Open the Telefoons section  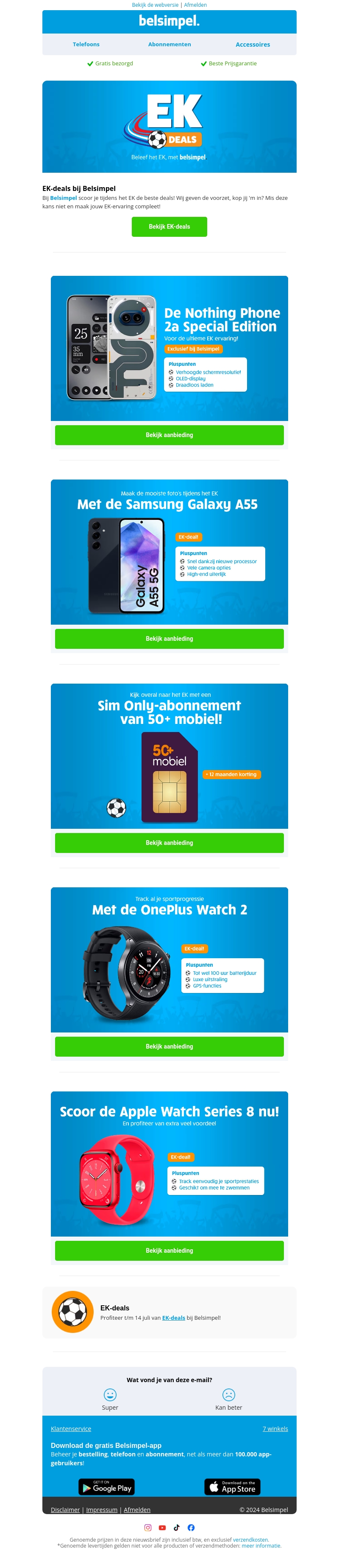click(x=86, y=45)
